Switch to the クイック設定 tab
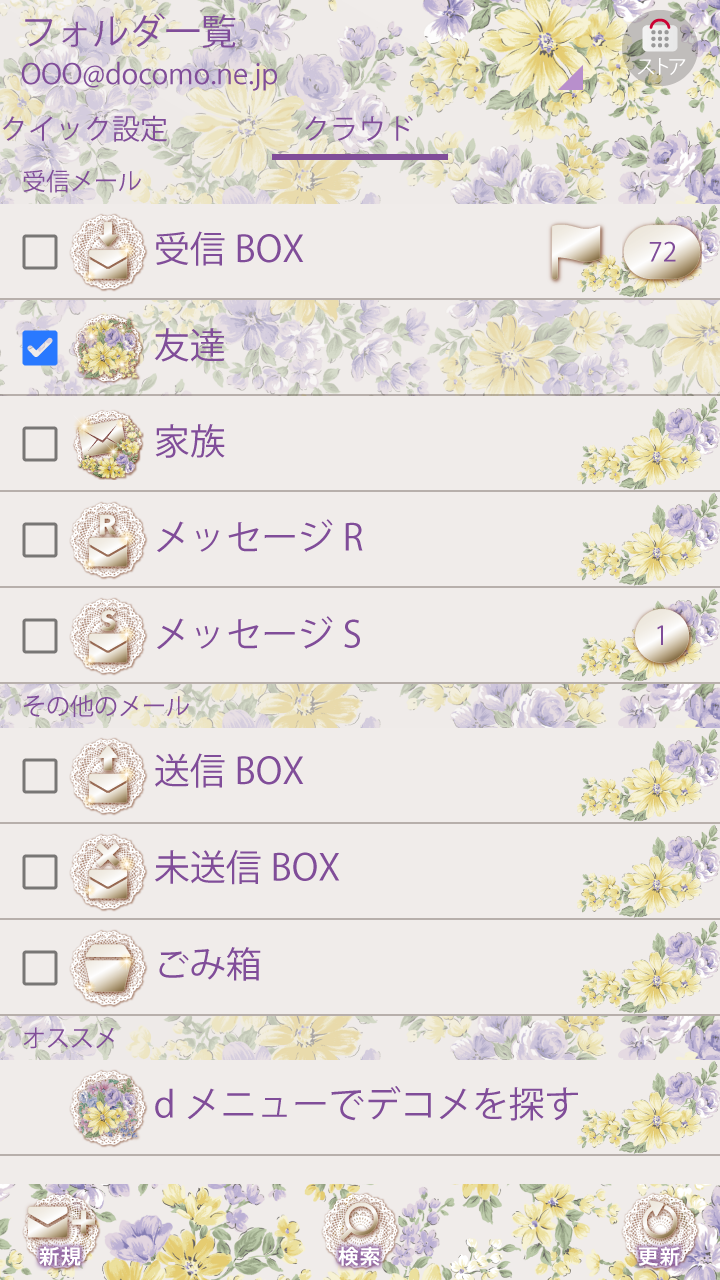Image resolution: width=720 pixels, height=1280 pixels. [84, 129]
